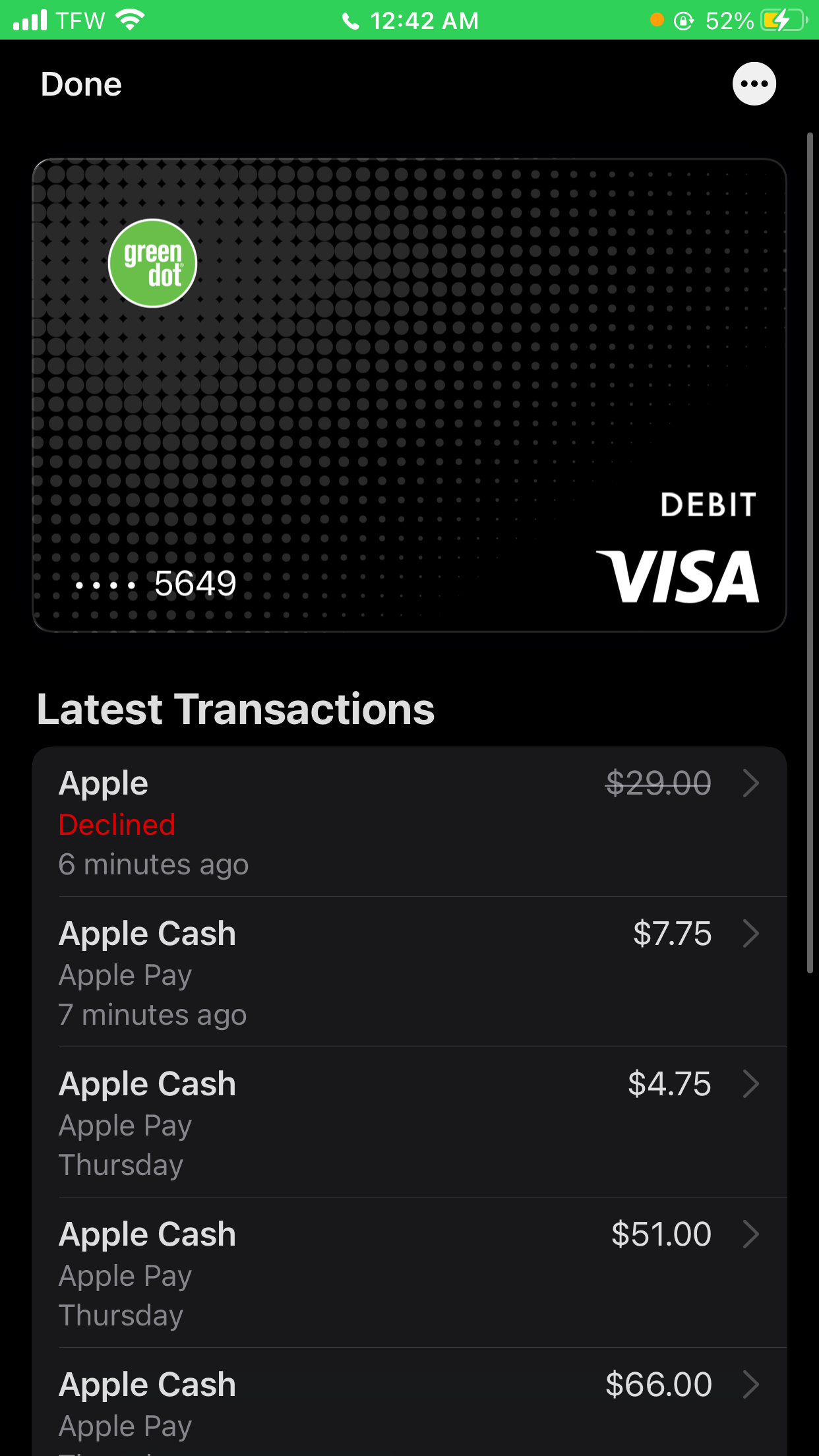Screen dimensions: 819x1456
Task: Show details for Apple Cash $51.00 payment
Action: (409, 1273)
